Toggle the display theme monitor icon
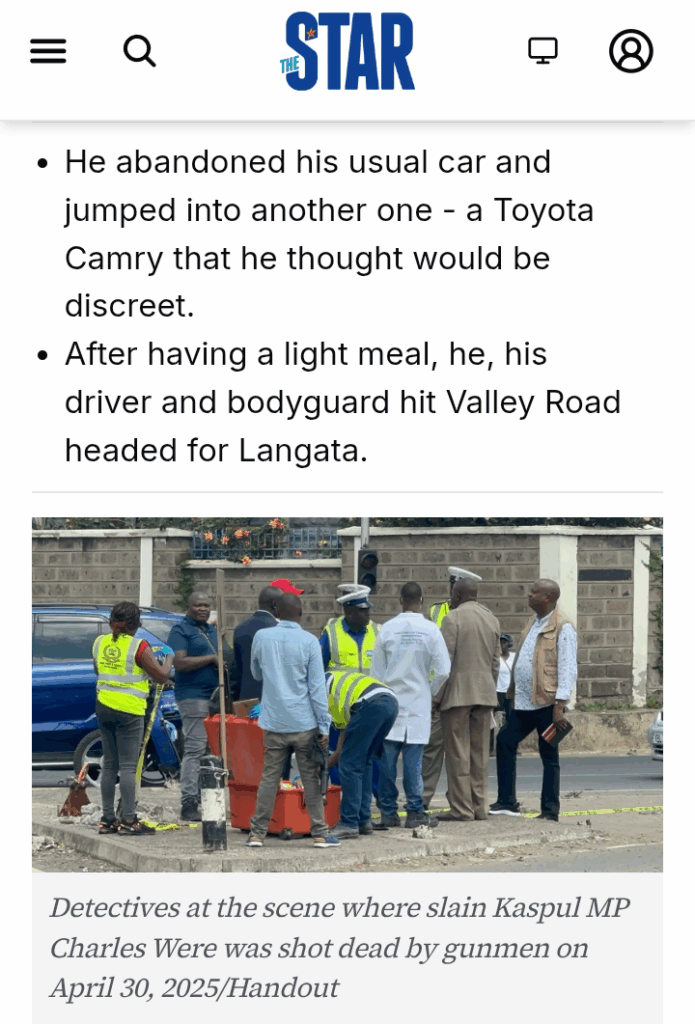The height and width of the screenshot is (1024, 695). coord(542,51)
